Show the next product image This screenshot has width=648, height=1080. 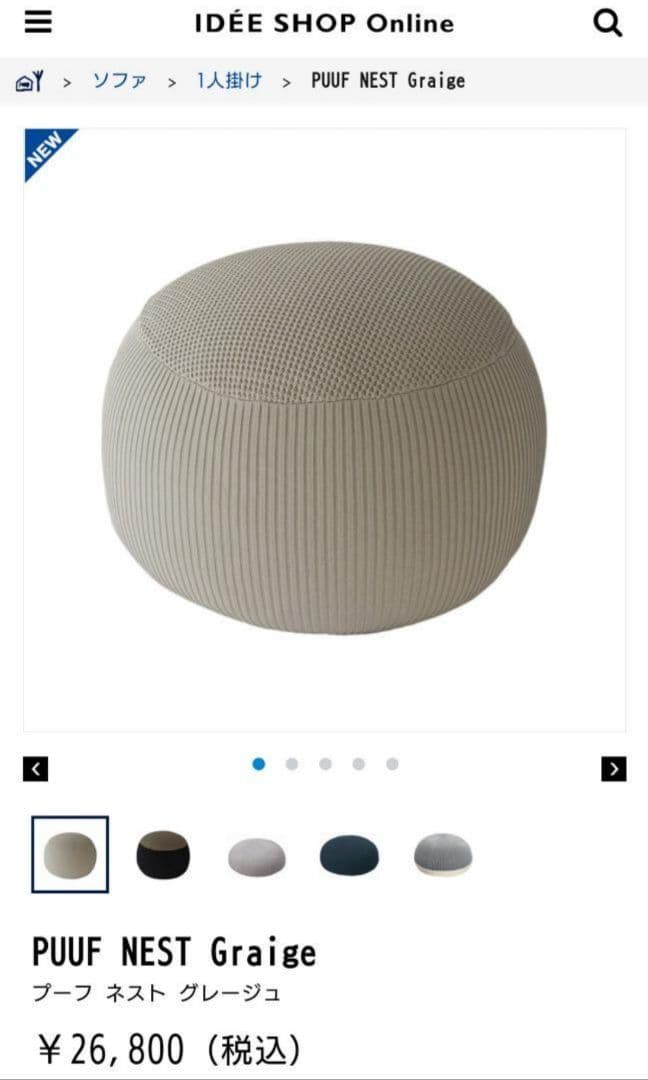(x=614, y=768)
